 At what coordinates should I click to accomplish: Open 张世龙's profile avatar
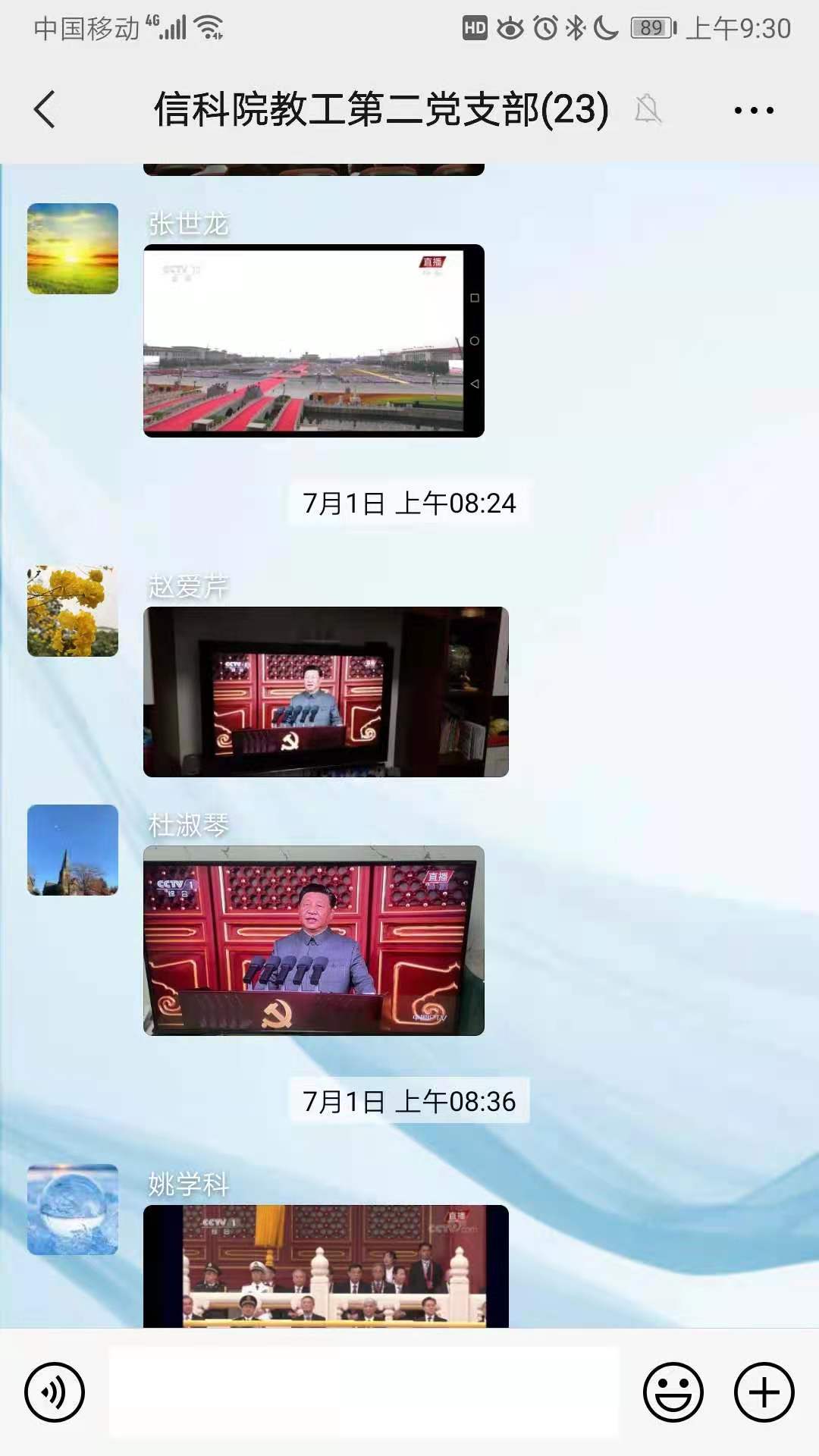73,249
